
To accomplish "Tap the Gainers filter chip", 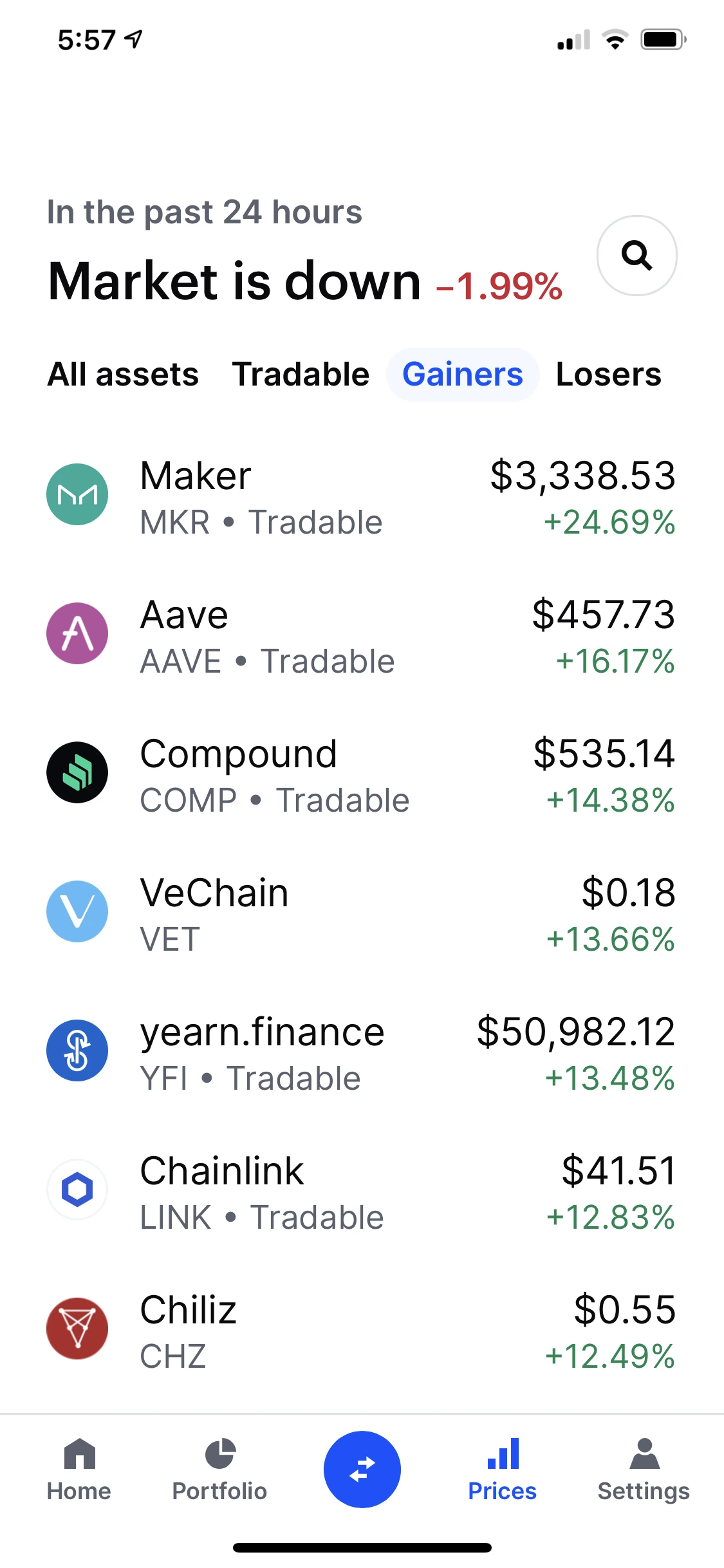I will 463,375.
